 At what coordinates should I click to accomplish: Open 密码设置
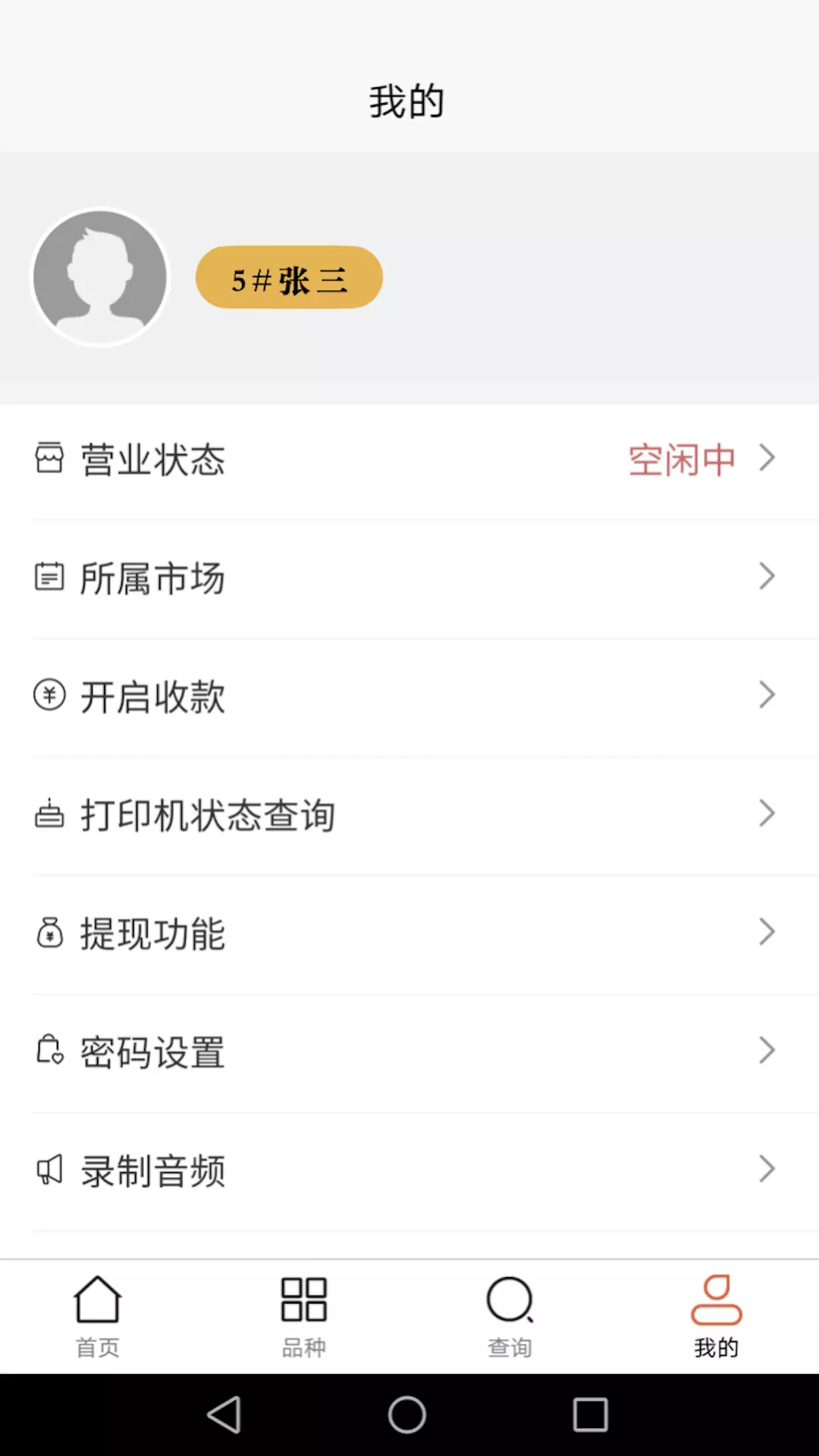409,1052
